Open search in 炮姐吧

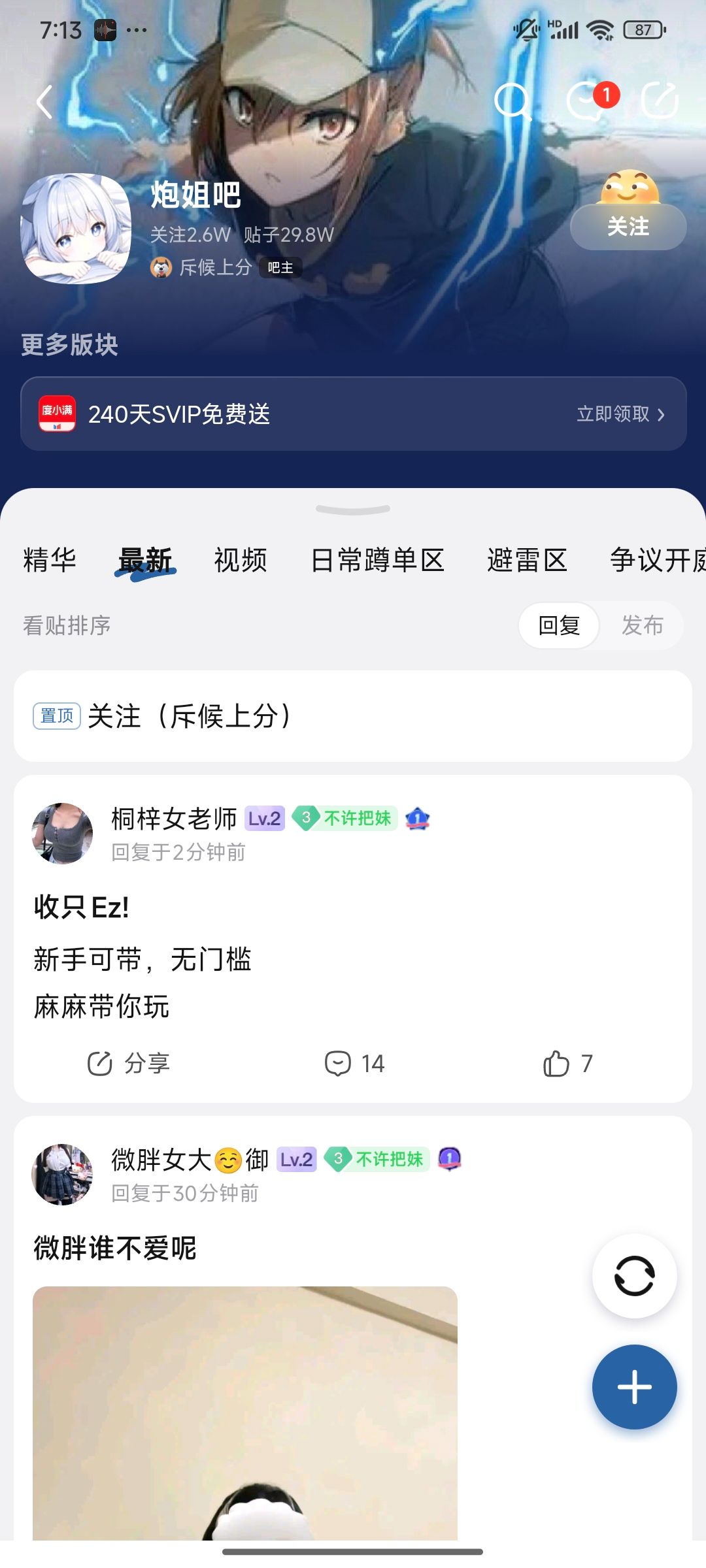pyautogui.click(x=512, y=101)
